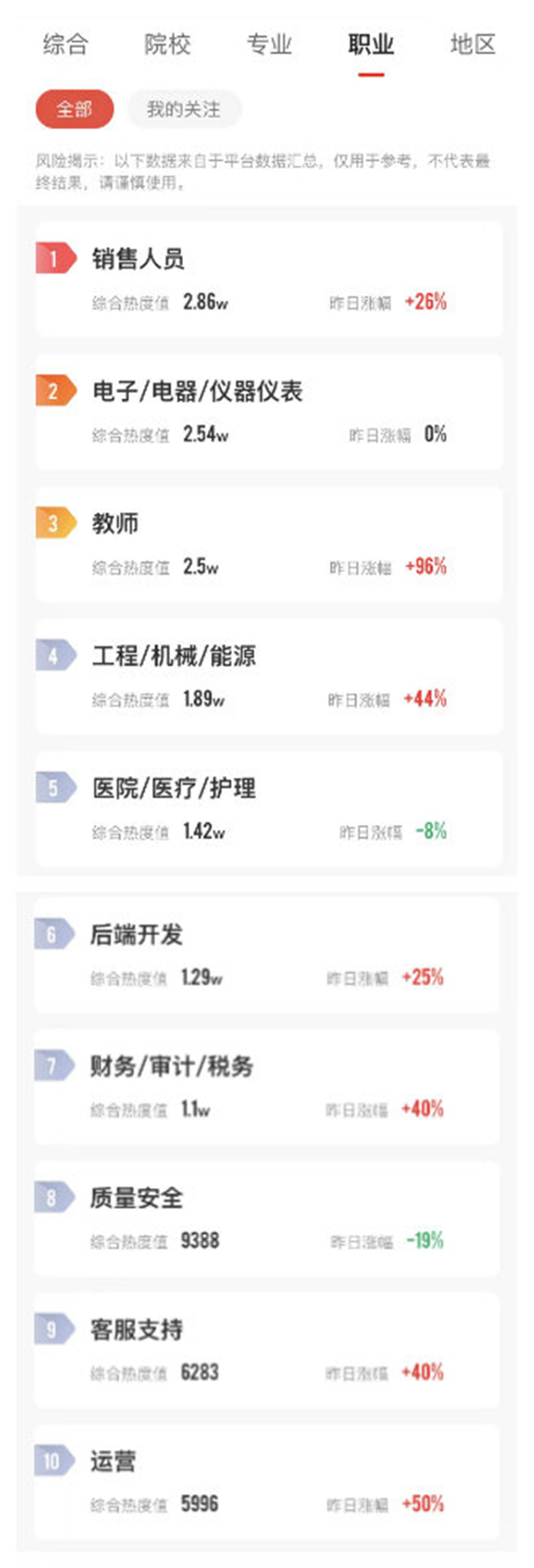
Task: Open 工程/机械/能源 career details
Action: (268, 676)
